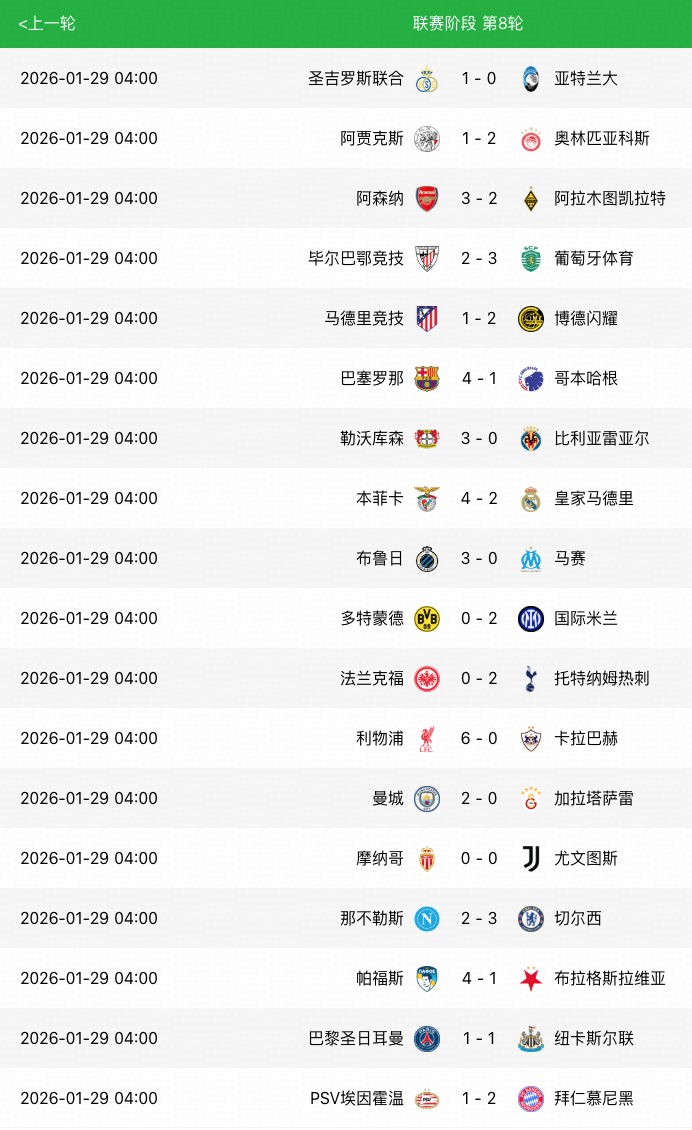692x1130 pixels.
Task: Open the 巴塞罗那 vs 哥本哈根 match
Action: (x=478, y=378)
